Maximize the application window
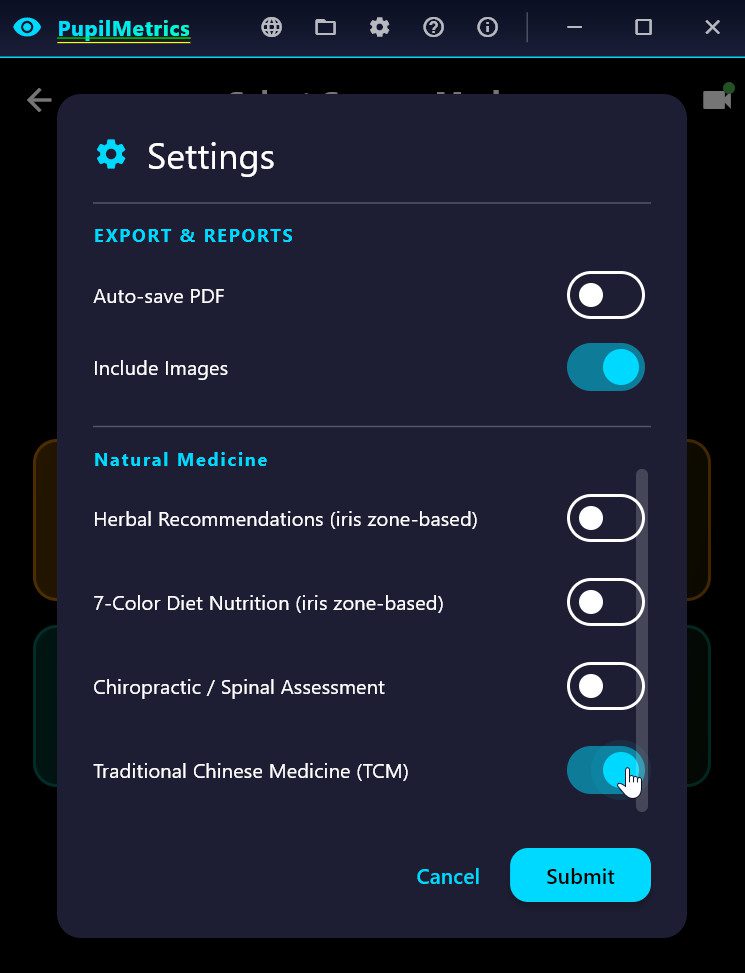This screenshot has height=973, width=745. pyautogui.click(x=643, y=28)
